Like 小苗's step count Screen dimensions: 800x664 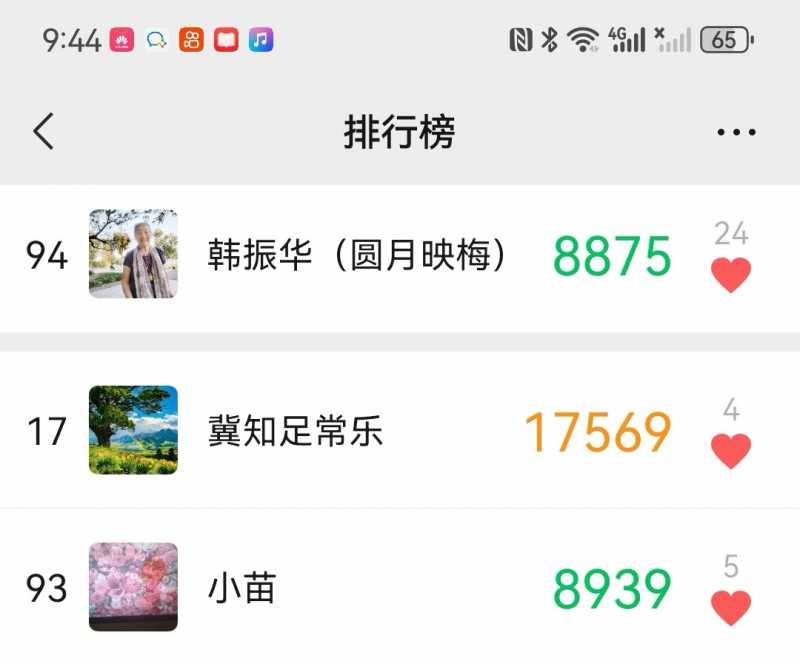731,607
